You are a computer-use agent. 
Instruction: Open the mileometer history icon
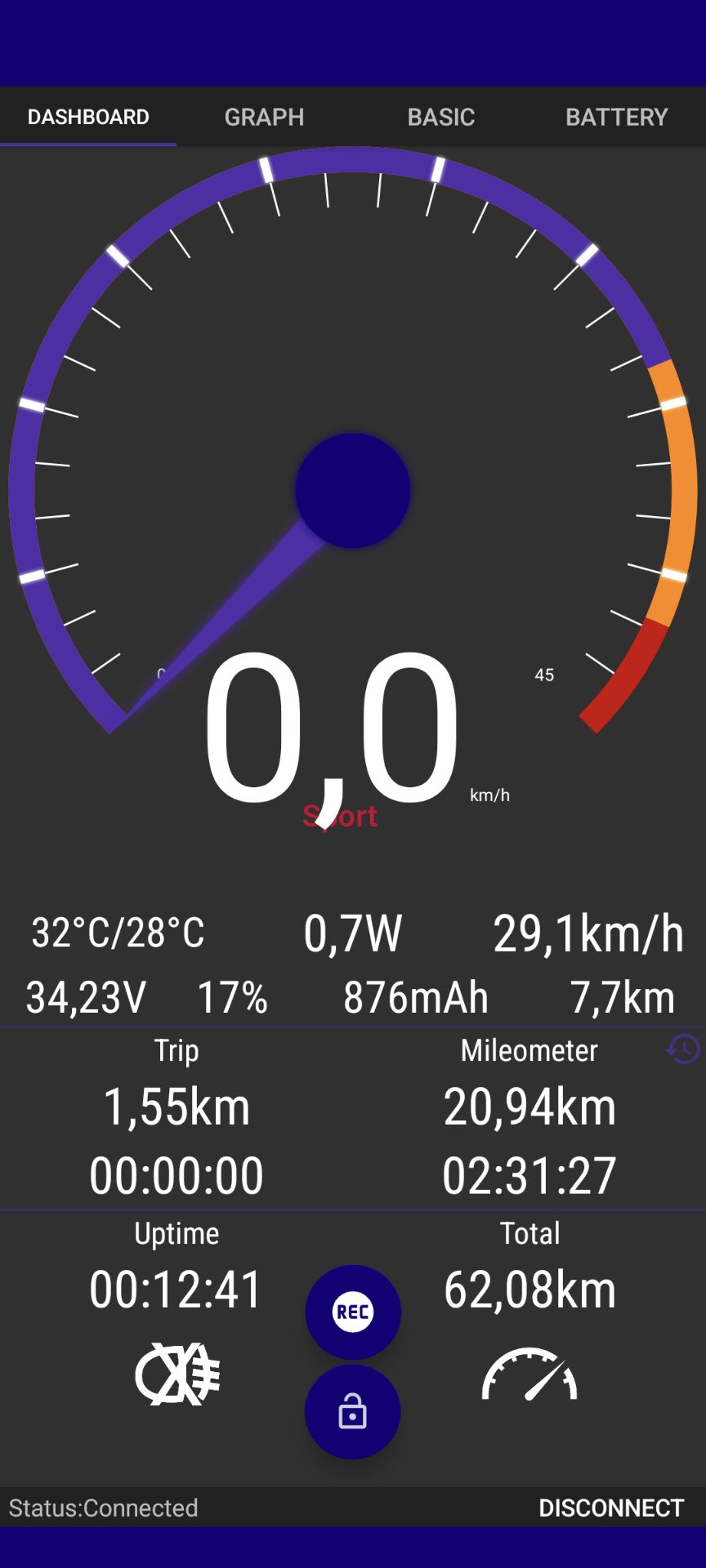coord(683,1049)
